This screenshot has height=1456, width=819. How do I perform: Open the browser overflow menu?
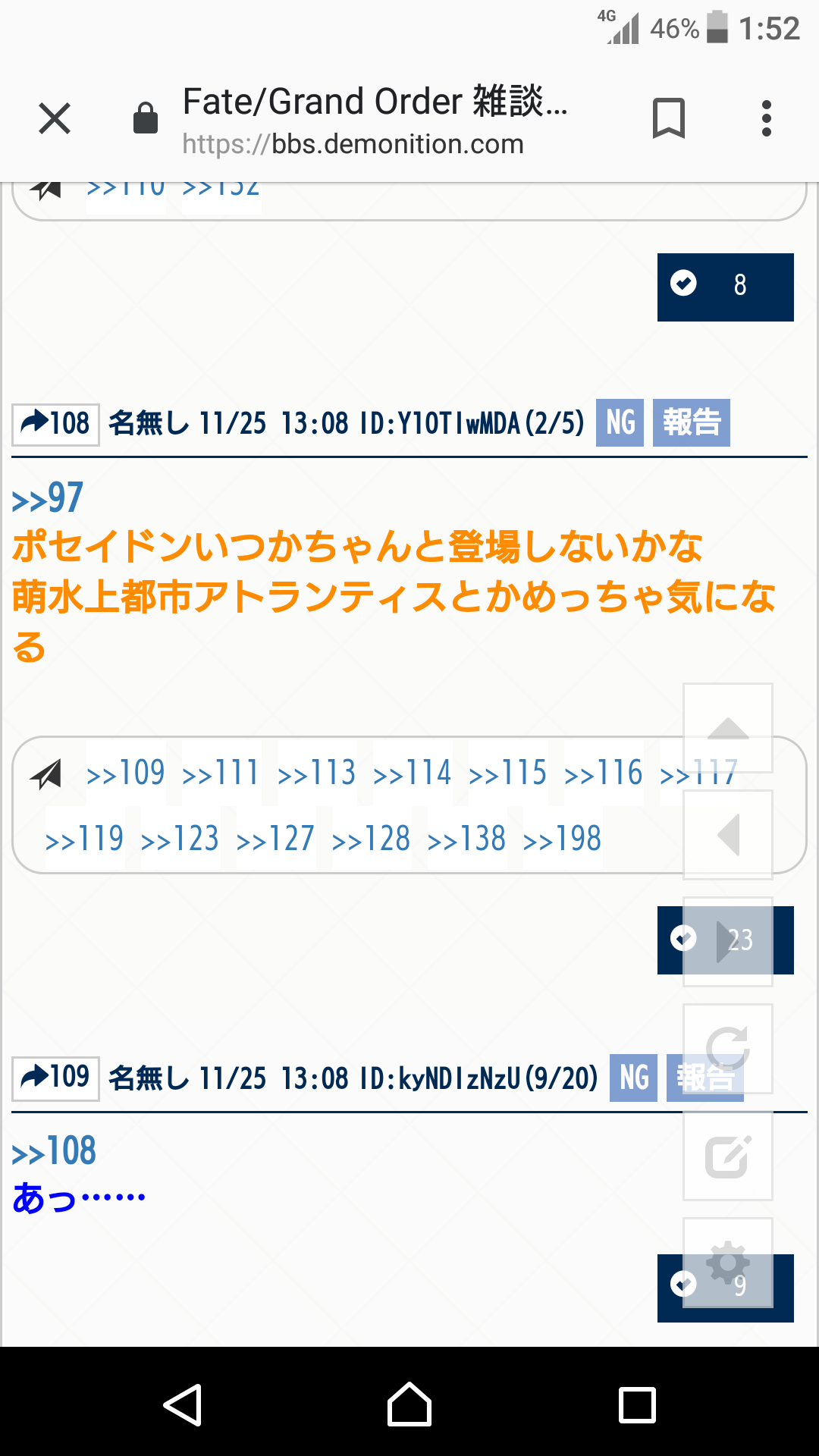pos(766,119)
